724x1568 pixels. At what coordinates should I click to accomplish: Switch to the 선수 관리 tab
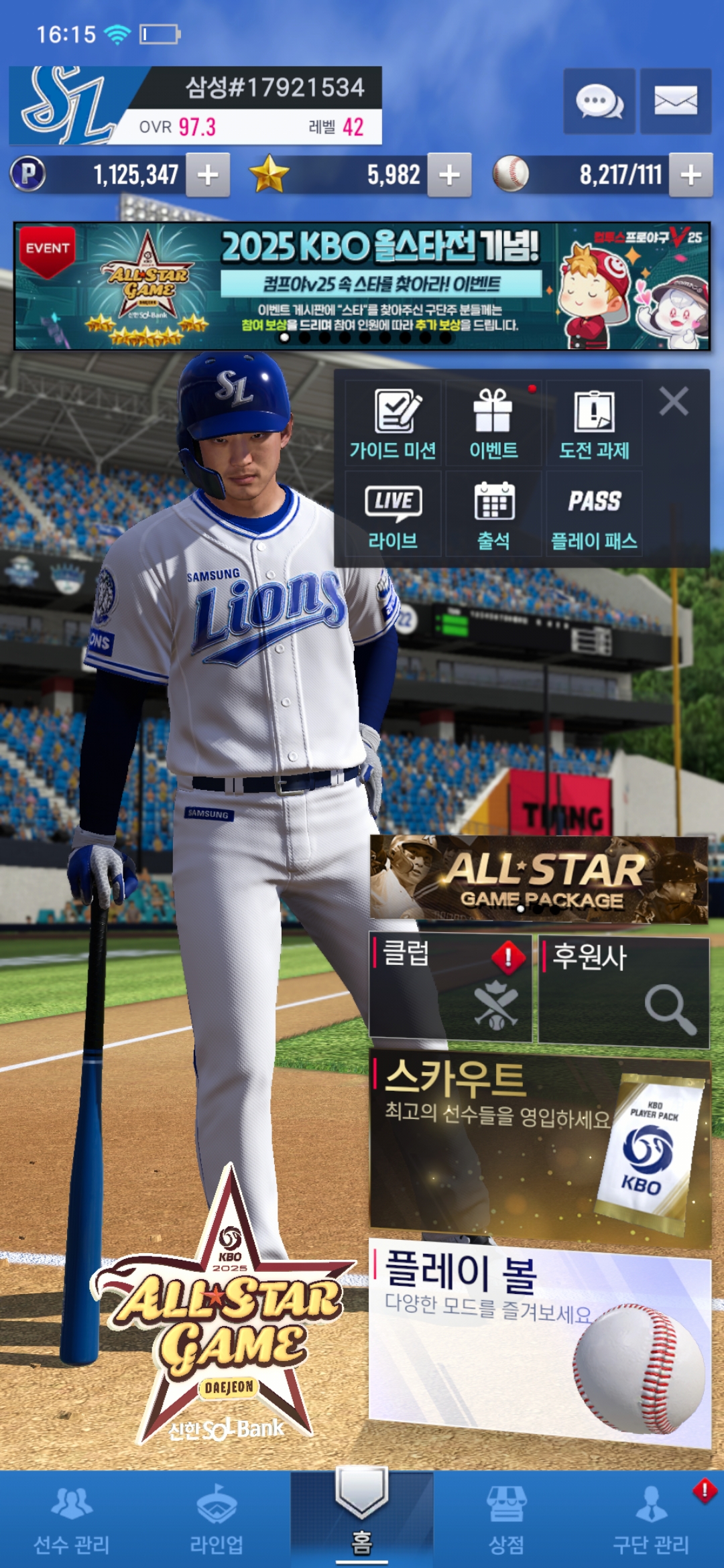point(72,1521)
